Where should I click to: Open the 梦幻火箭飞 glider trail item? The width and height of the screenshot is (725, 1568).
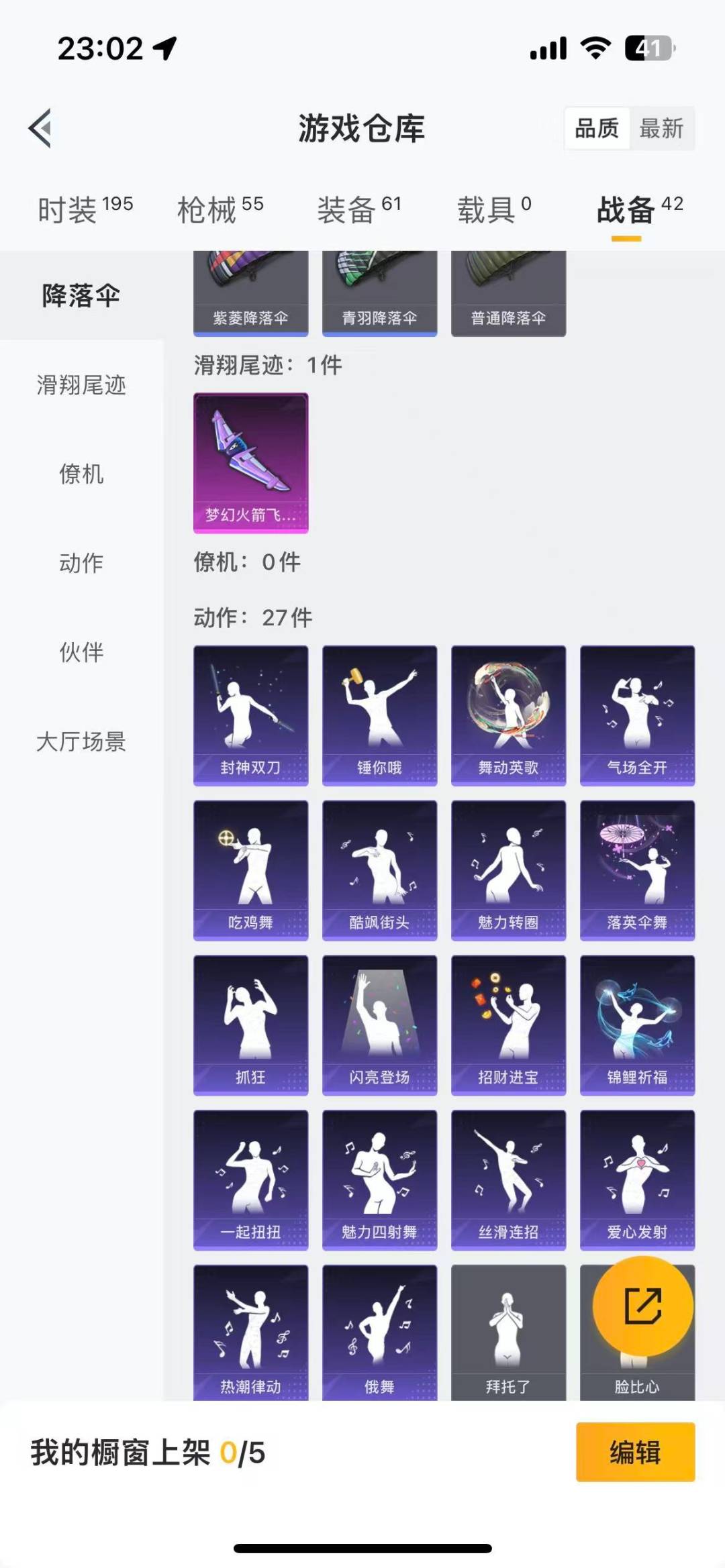click(251, 462)
